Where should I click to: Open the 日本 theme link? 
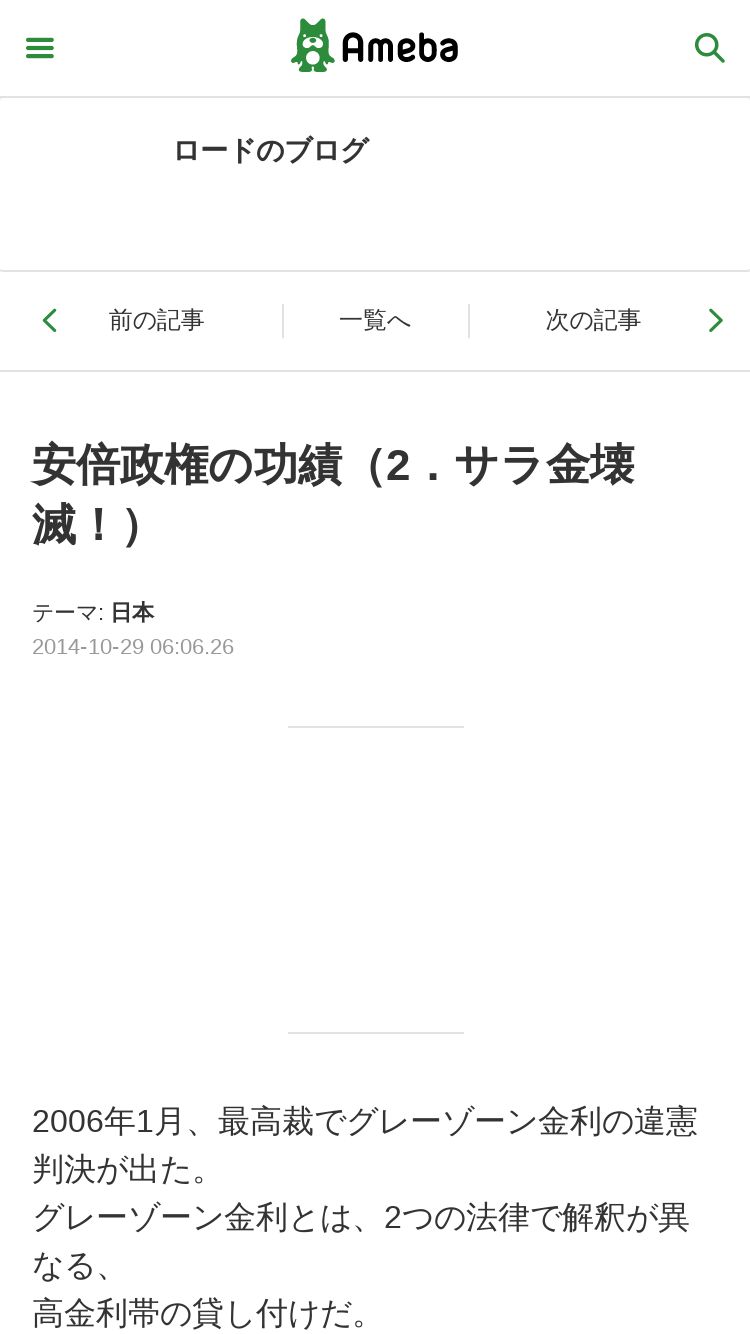[x=132, y=612]
